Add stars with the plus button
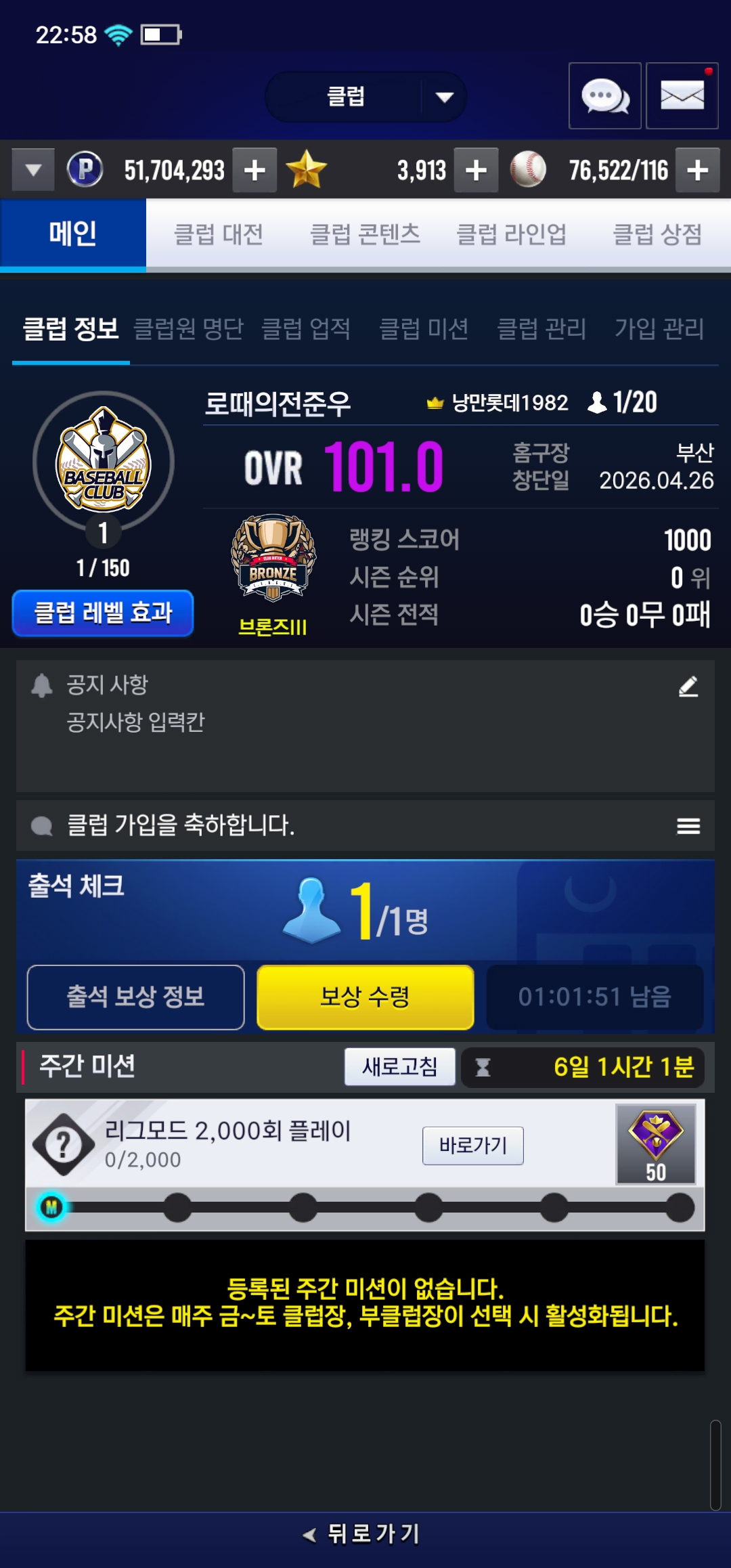 click(x=476, y=170)
